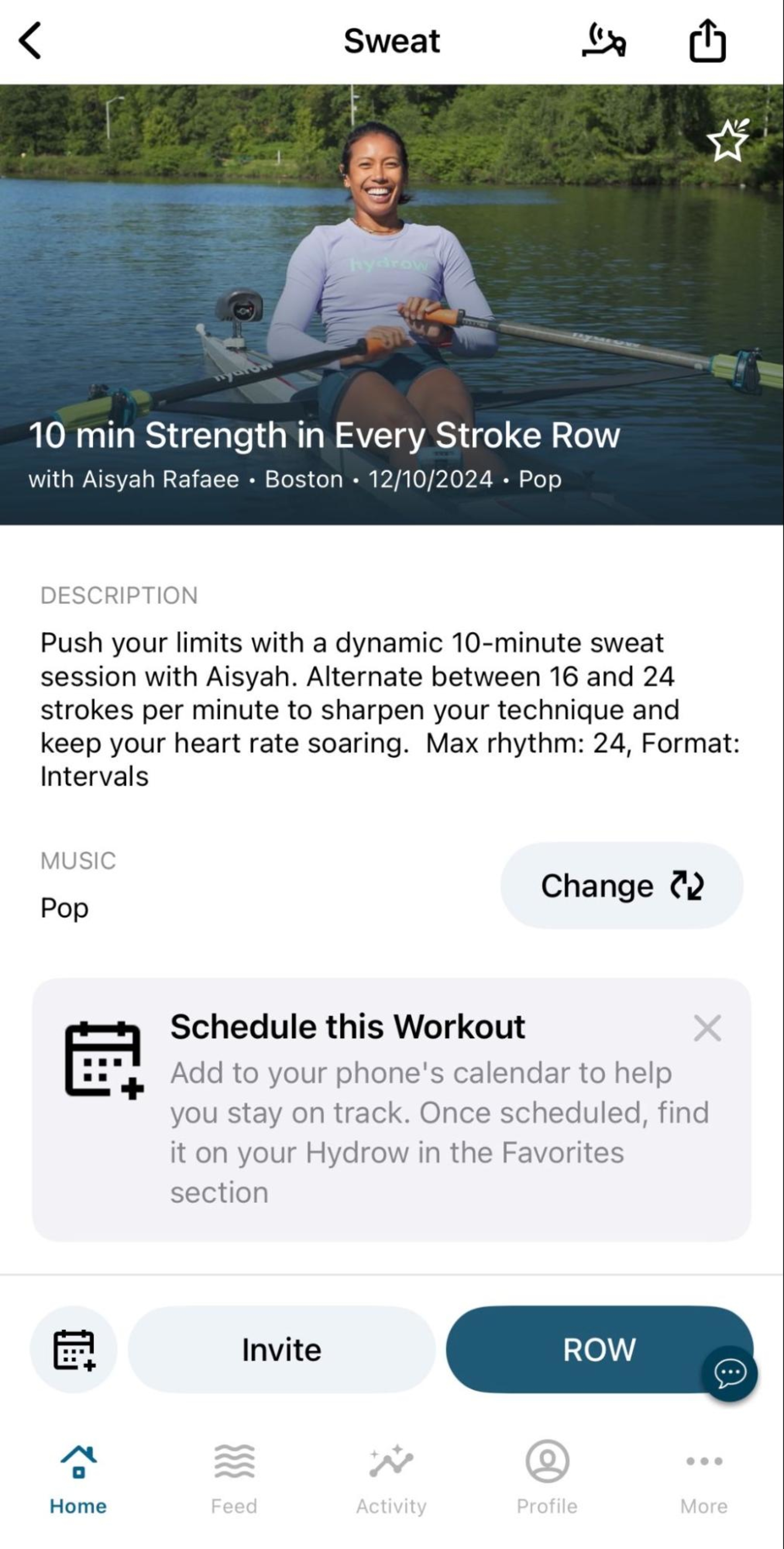This screenshot has width=784, height=1549.
Task: Tap the calendar schedule button beside Invite
Action: tap(73, 1349)
